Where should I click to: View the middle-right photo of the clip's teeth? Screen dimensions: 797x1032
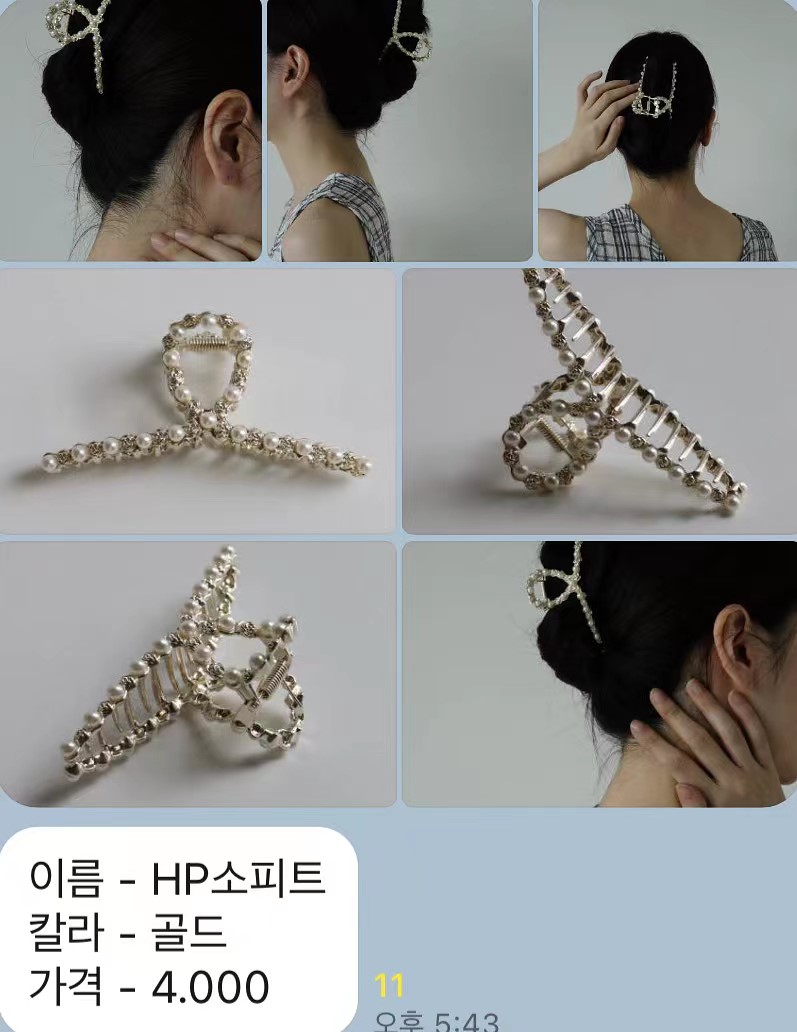pyautogui.click(x=599, y=400)
